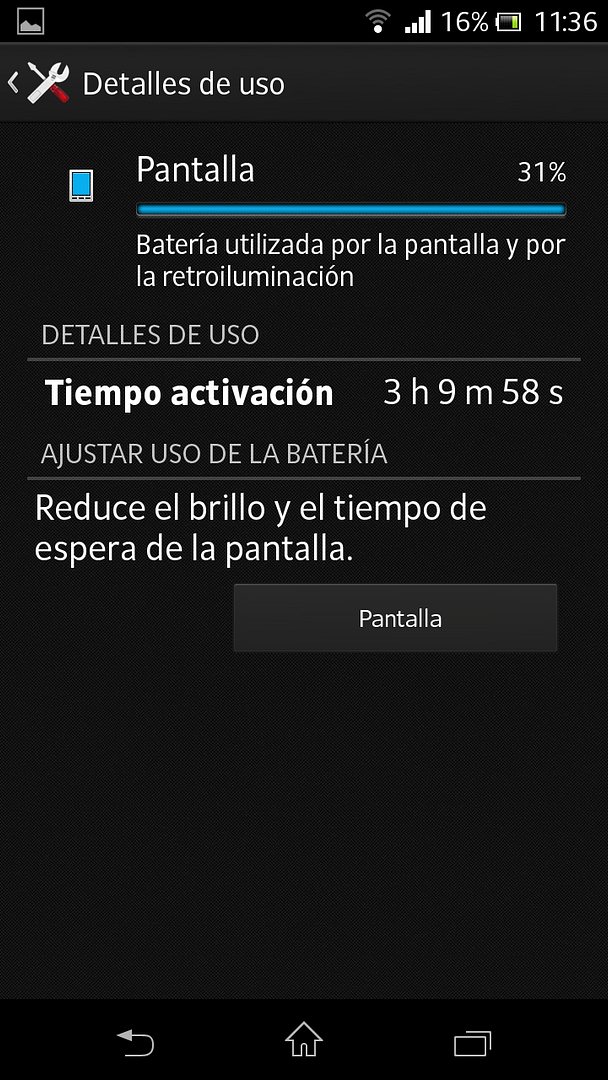Open the recent apps view
The height and width of the screenshot is (1080, 608).
coord(472,1042)
